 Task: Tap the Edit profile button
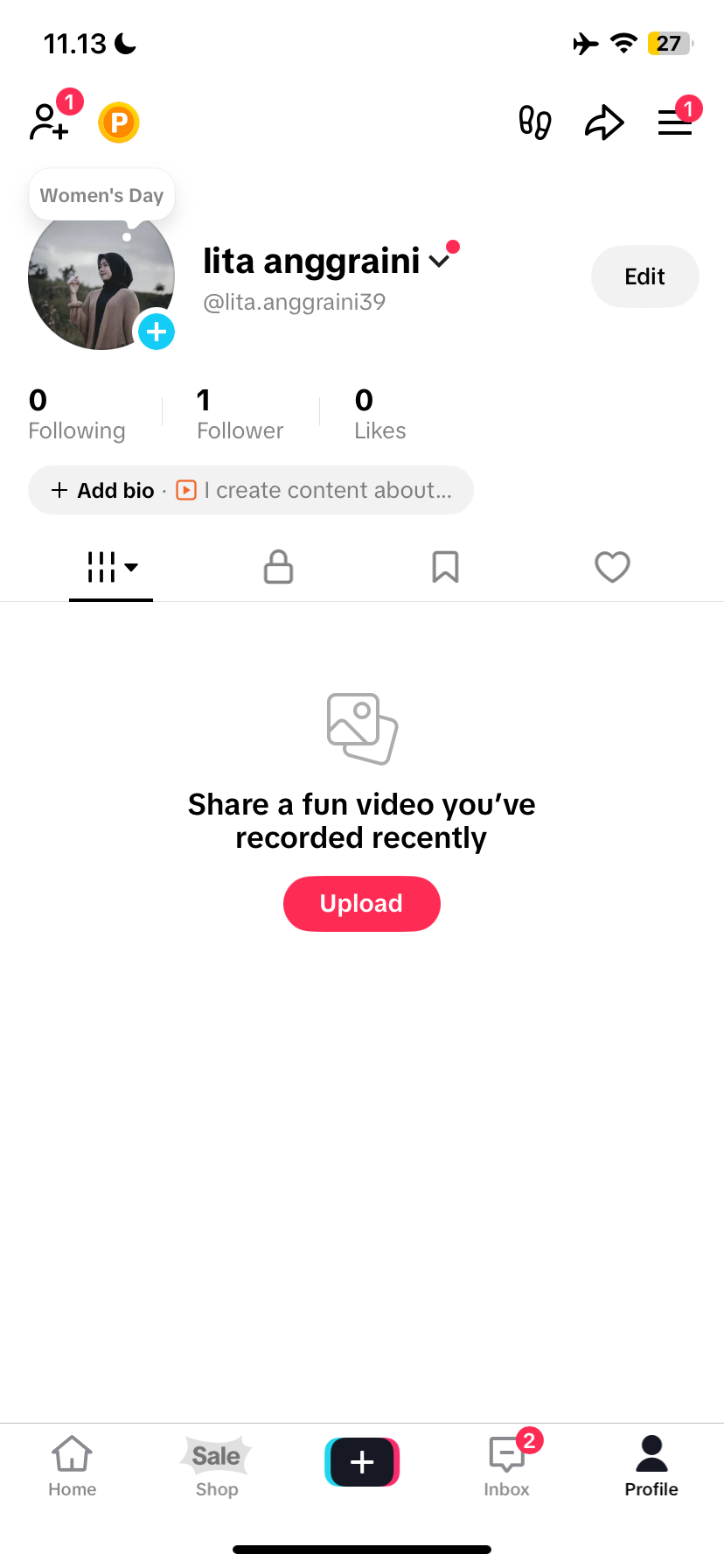pyautogui.click(x=644, y=276)
